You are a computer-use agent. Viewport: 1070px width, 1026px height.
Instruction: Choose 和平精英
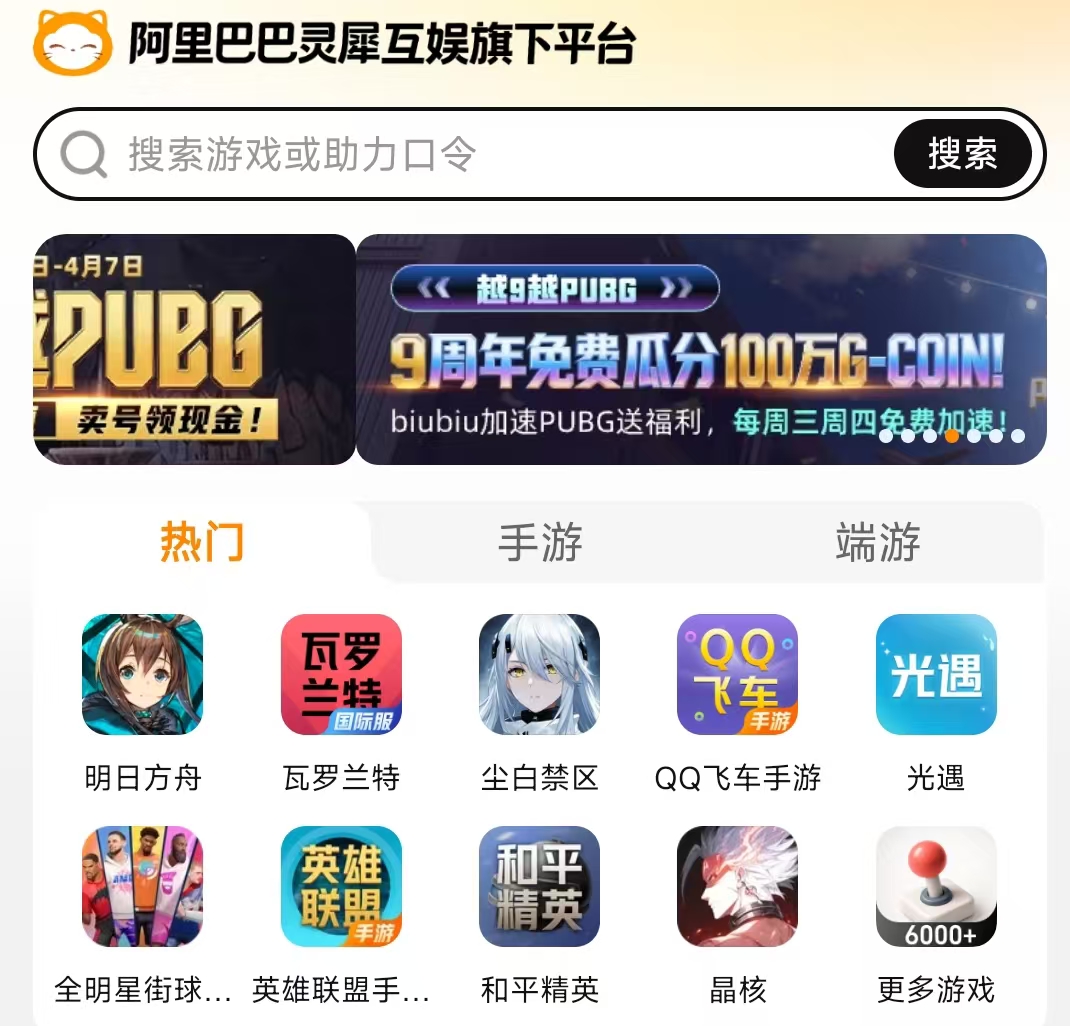[539, 886]
